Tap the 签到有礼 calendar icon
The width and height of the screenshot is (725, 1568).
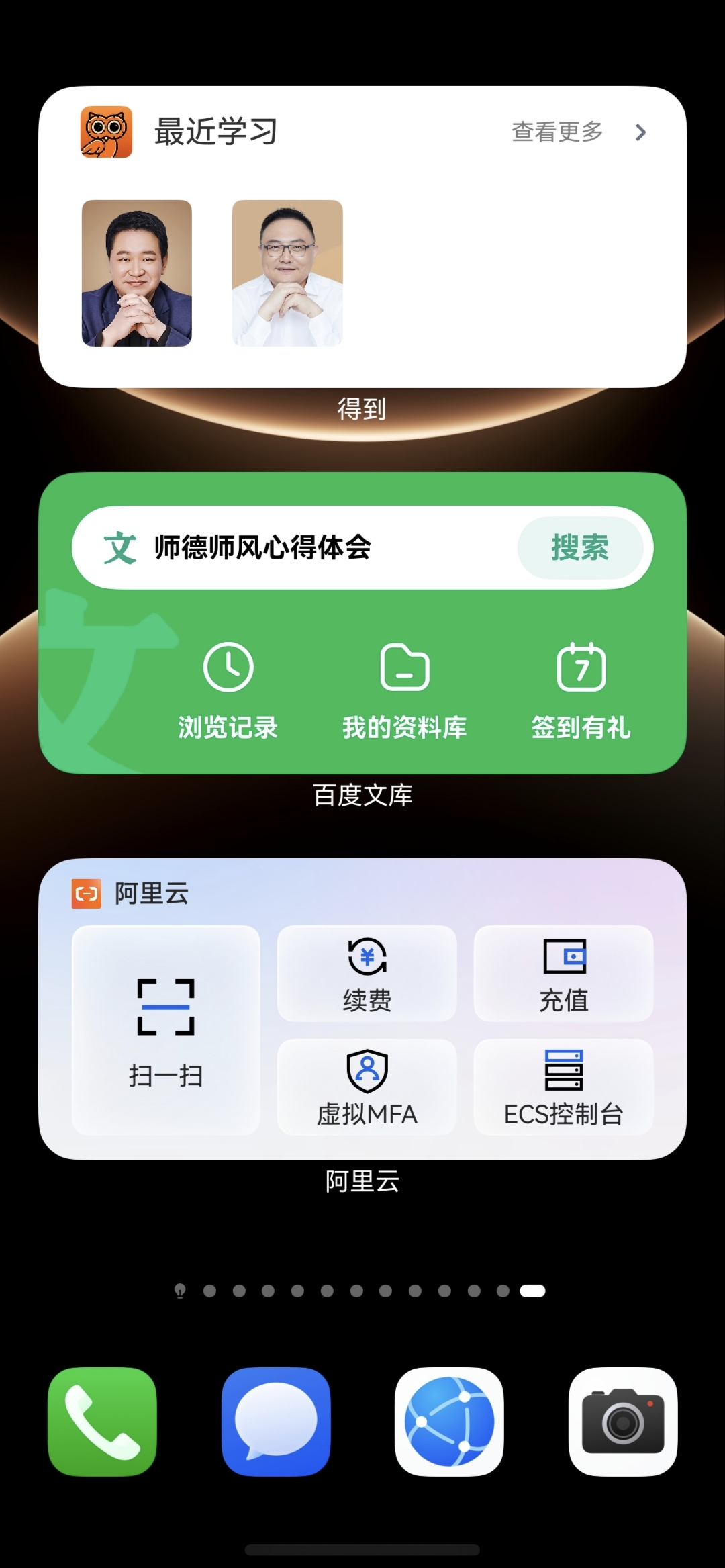tap(581, 666)
